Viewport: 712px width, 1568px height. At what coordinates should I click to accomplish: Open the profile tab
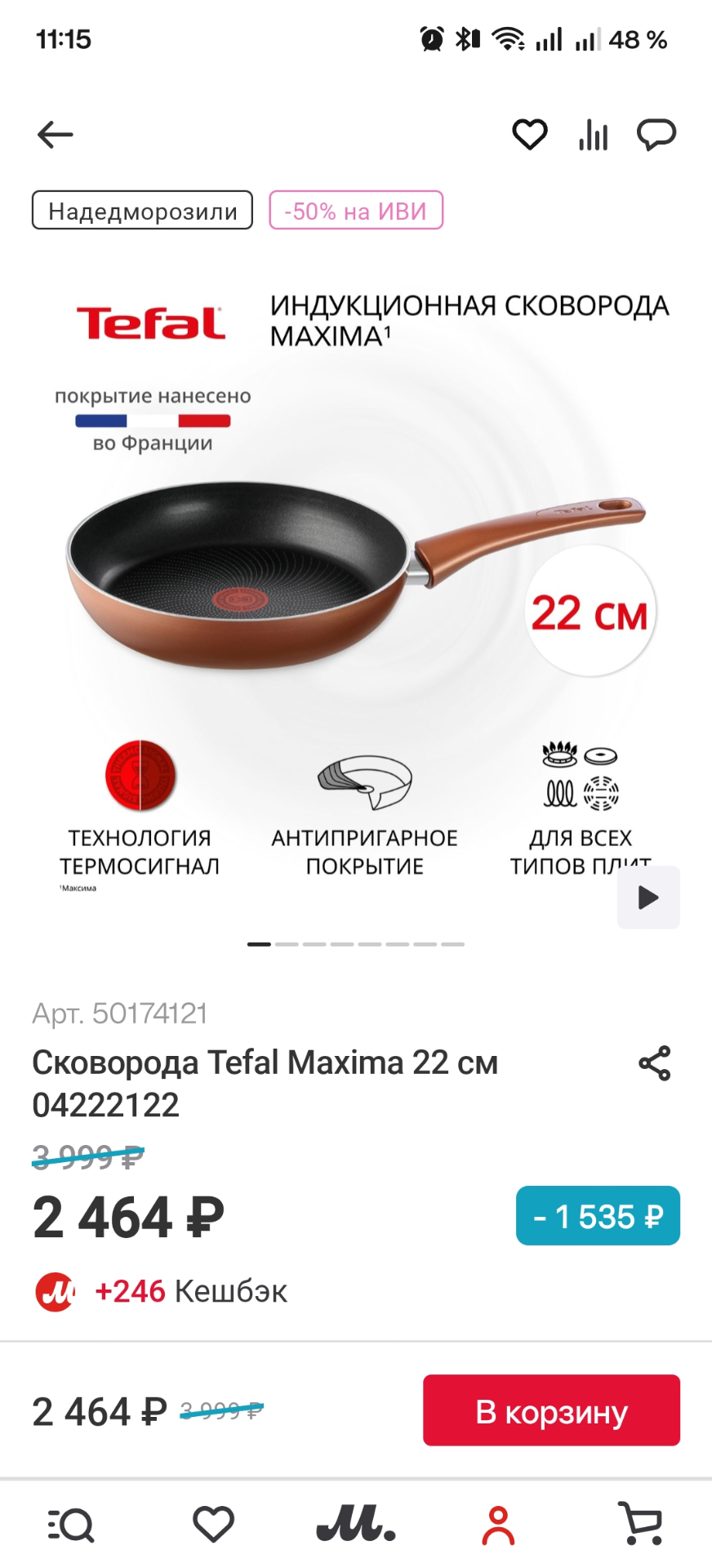[498, 1525]
